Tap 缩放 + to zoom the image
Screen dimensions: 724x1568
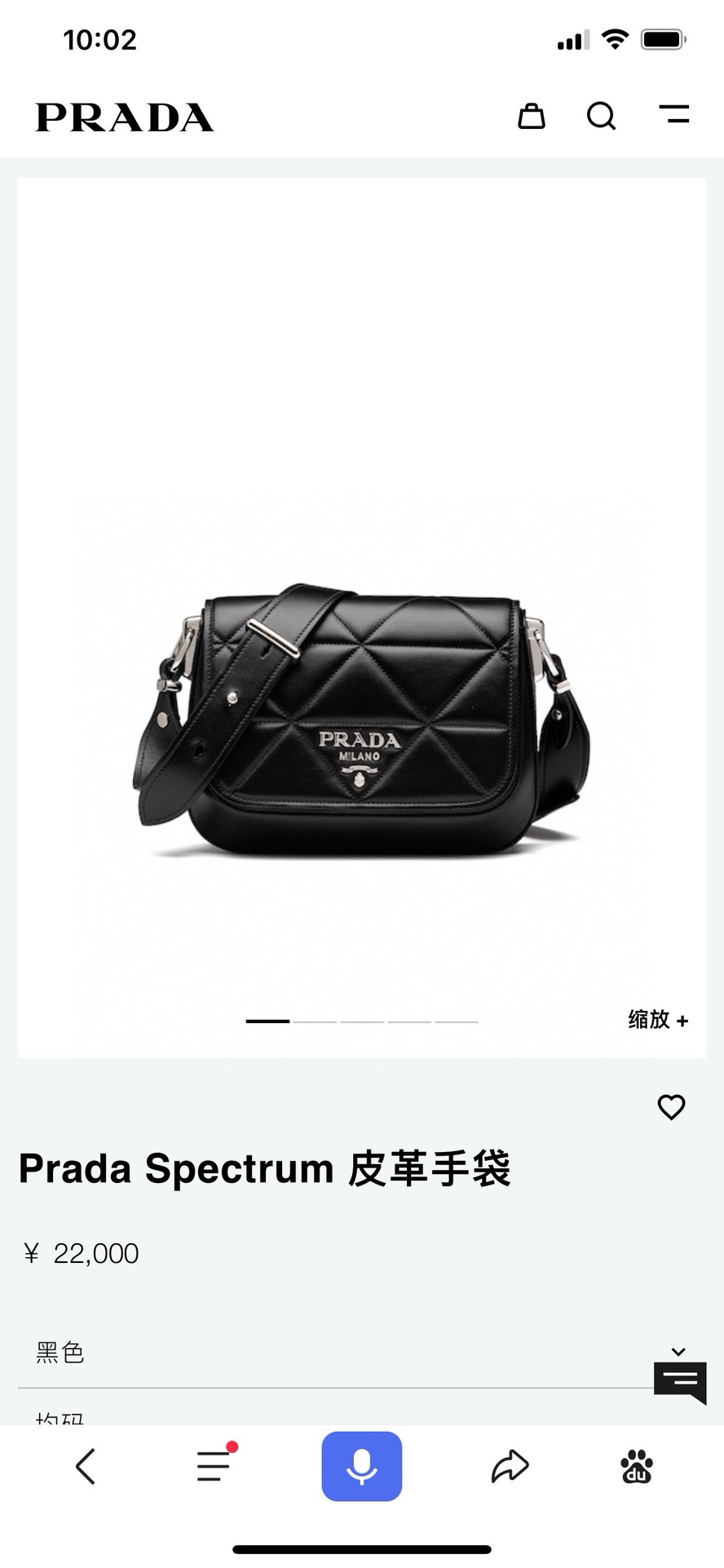tap(658, 1019)
